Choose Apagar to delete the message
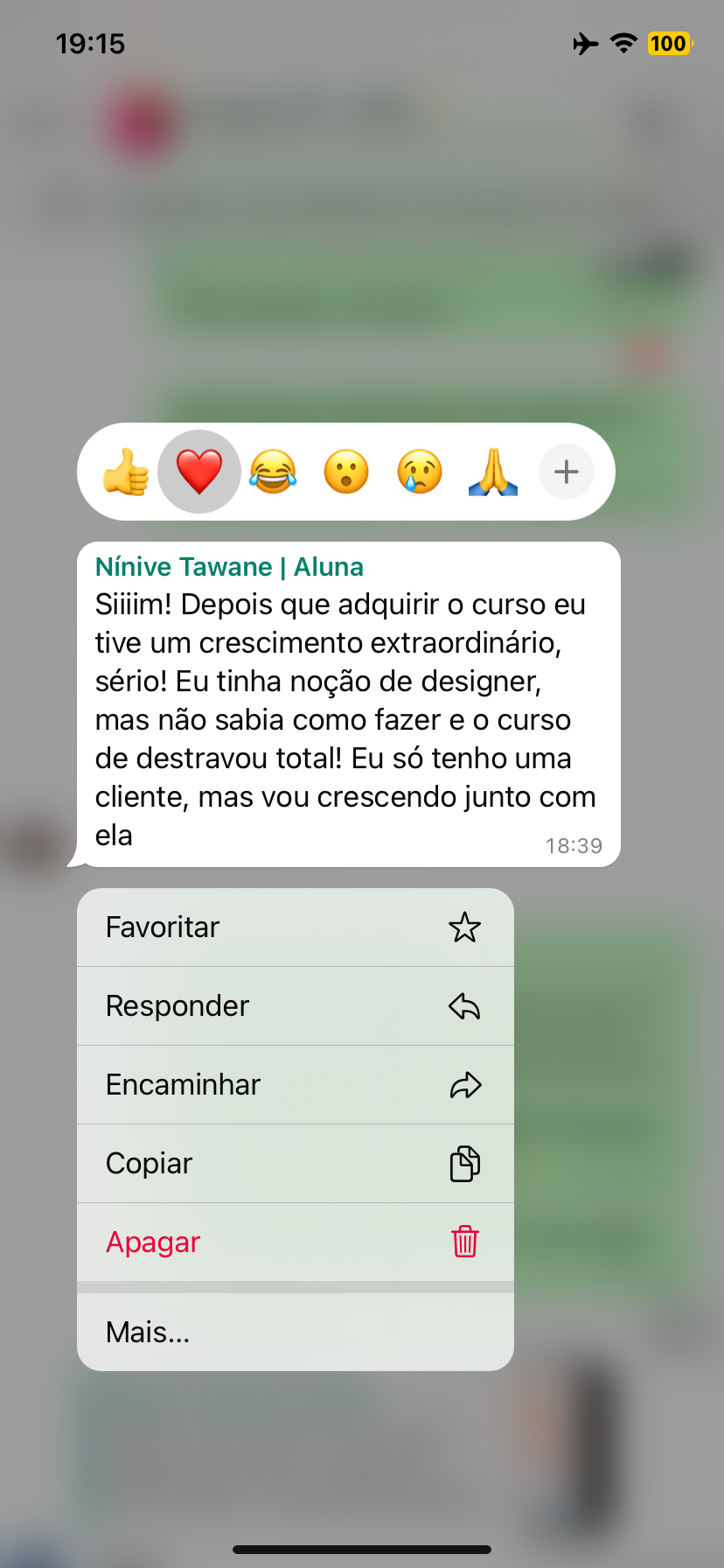The image size is (724, 1568). [296, 1242]
